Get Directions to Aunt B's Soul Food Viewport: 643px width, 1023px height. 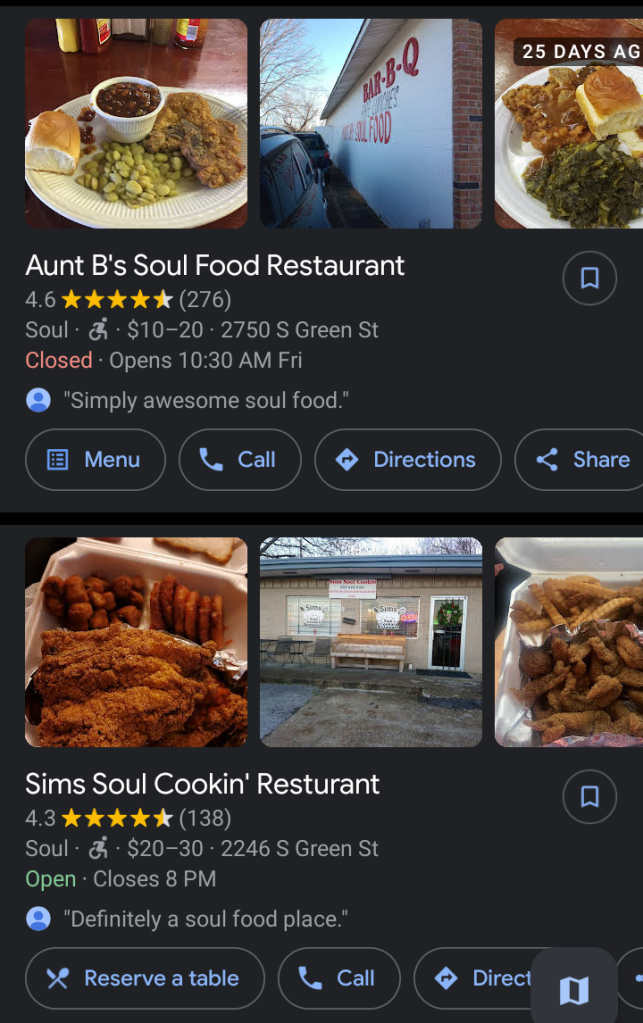coord(407,460)
